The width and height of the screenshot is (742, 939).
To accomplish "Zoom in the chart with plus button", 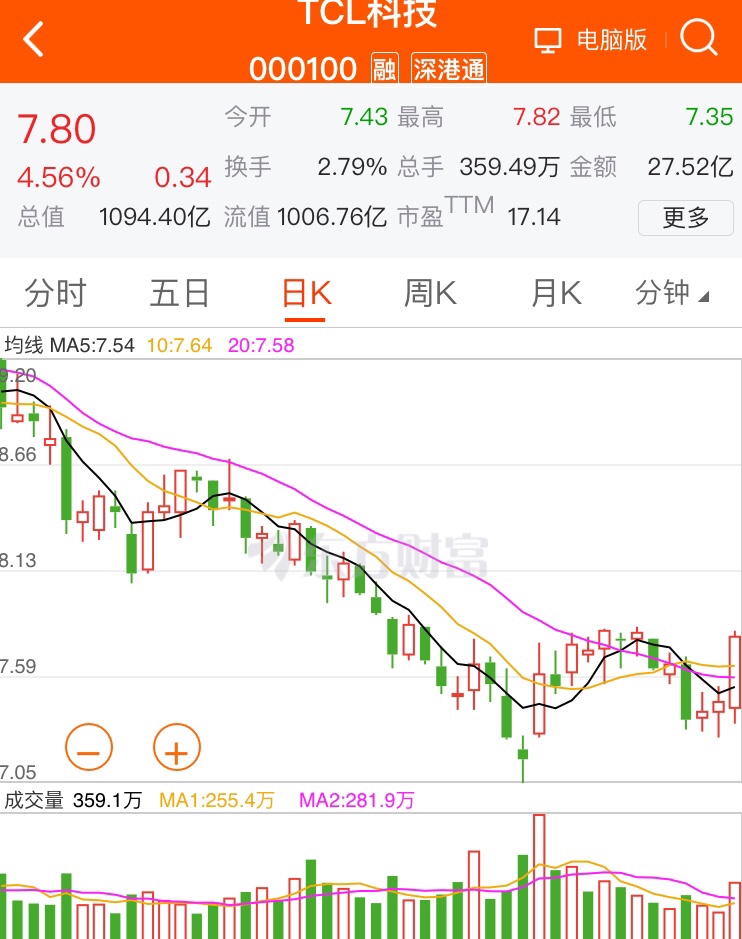I will tap(177, 746).
